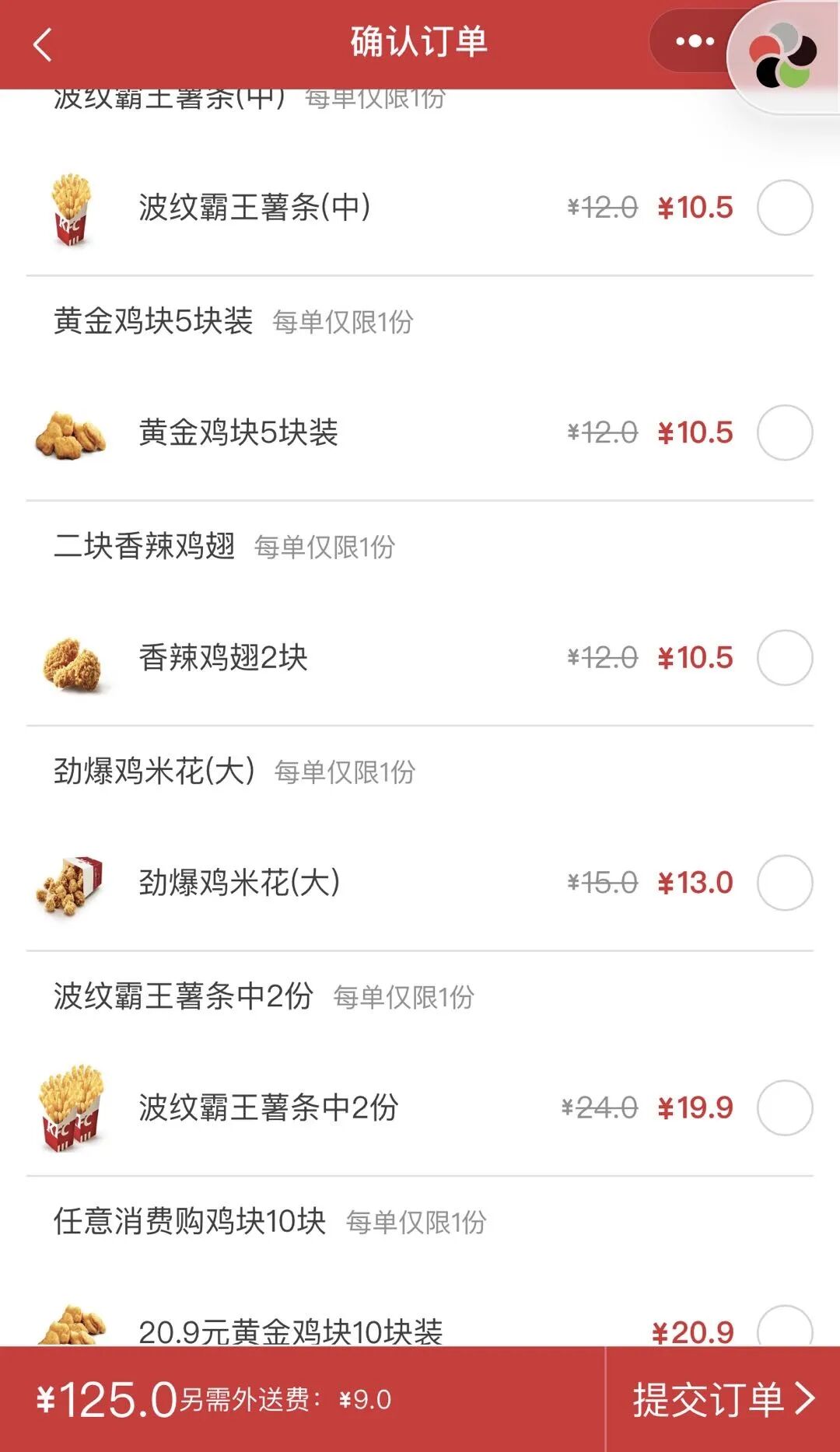Add 香辣鸡翅2块 to the order
The image size is (840, 1452).
pyautogui.click(x=784, y=657)
